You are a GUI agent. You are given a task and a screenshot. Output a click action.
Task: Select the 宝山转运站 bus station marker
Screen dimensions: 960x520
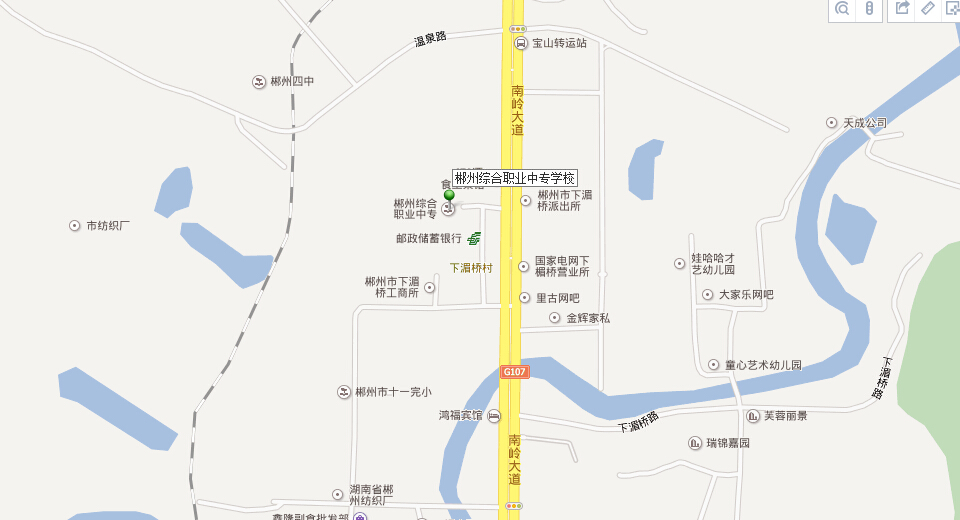coord(521,43)
